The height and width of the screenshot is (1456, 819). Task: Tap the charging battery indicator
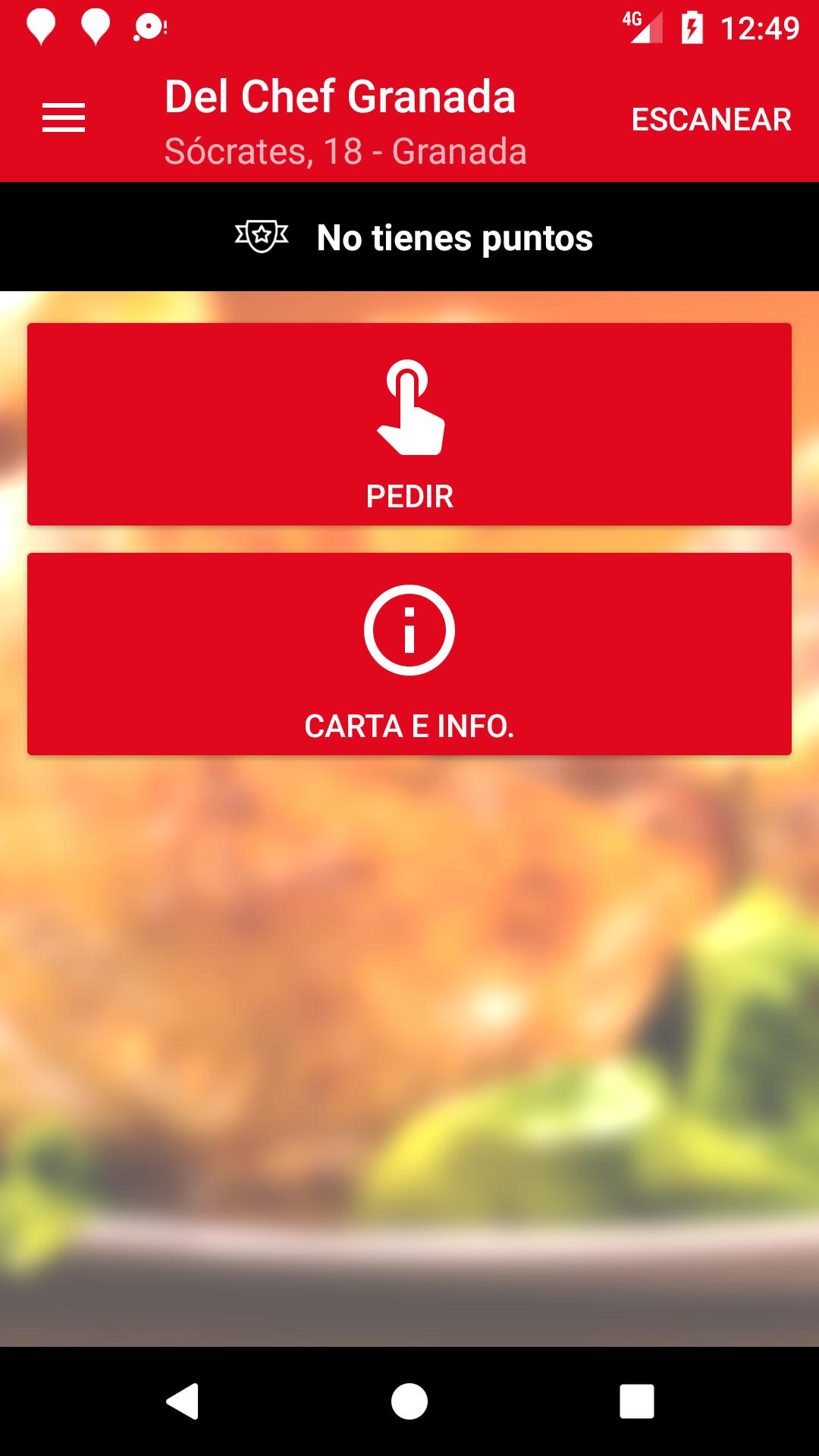coord(691,25)
